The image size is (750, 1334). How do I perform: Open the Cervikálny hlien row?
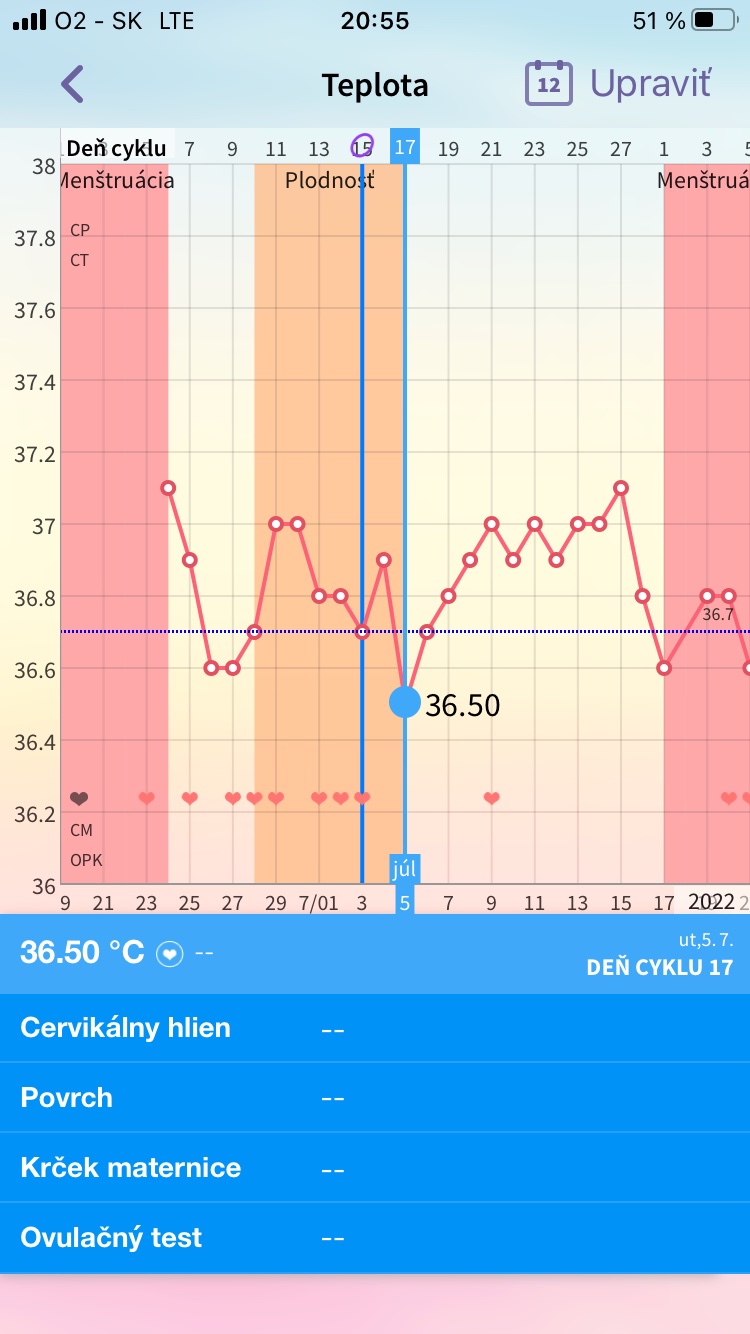pos(374,1028)
